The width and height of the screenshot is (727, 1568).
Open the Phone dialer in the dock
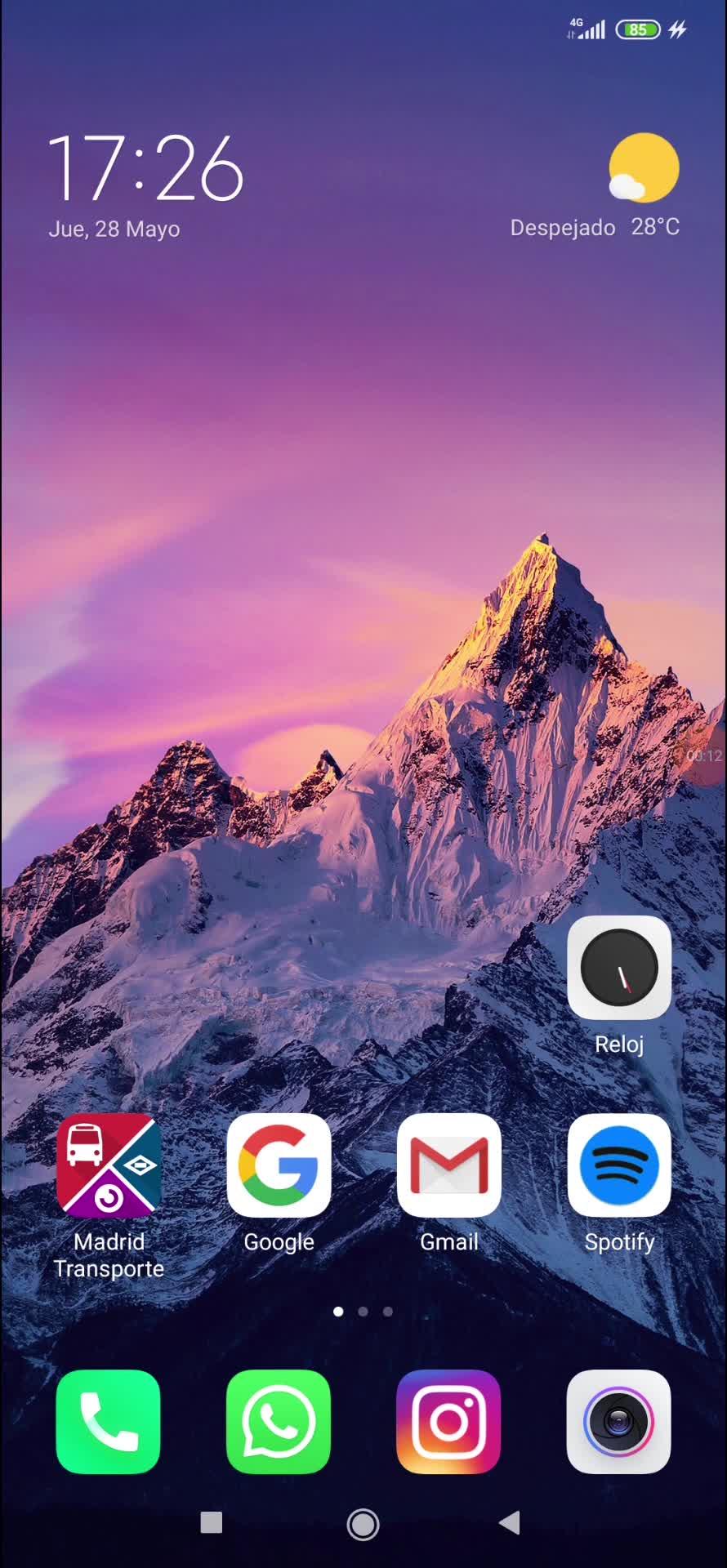pos(109,1422)
